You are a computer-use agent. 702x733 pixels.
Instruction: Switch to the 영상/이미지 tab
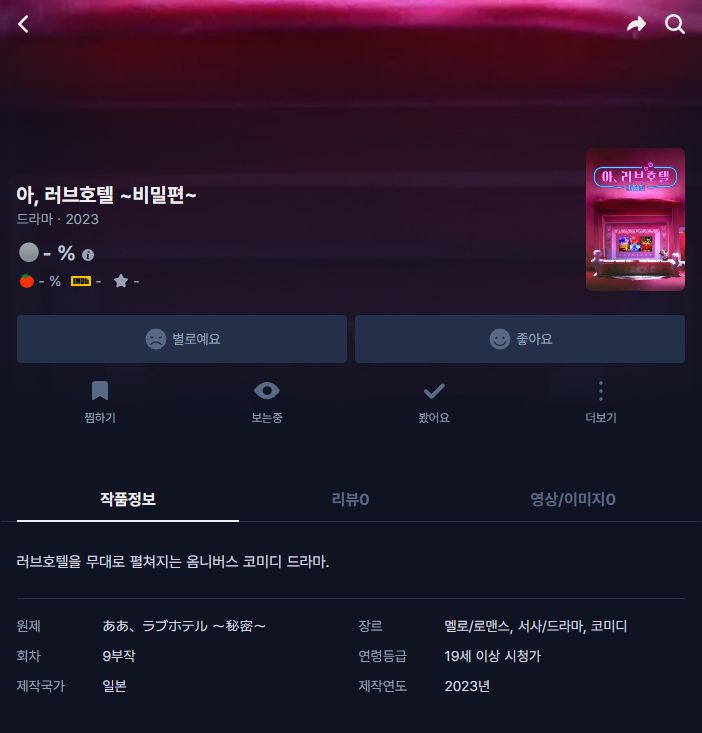pos(572,499)
